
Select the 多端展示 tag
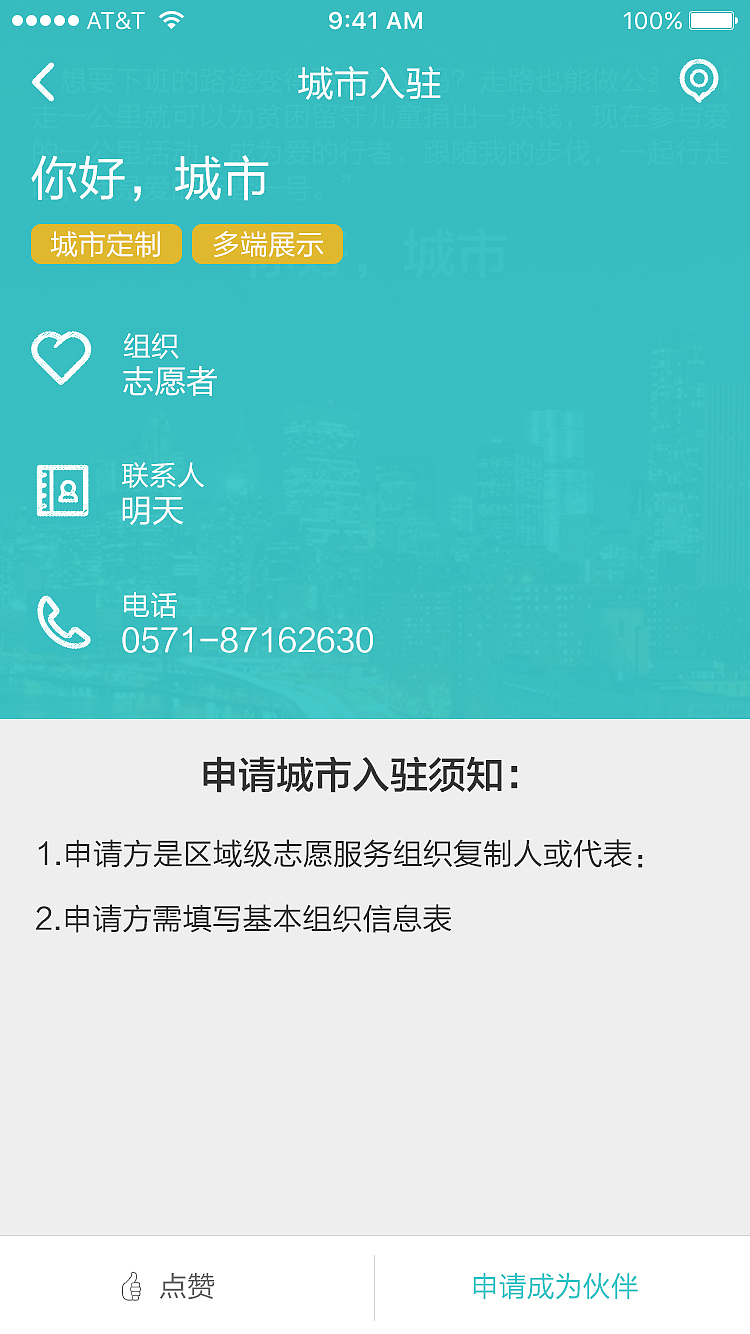click(x=267, y=244)
